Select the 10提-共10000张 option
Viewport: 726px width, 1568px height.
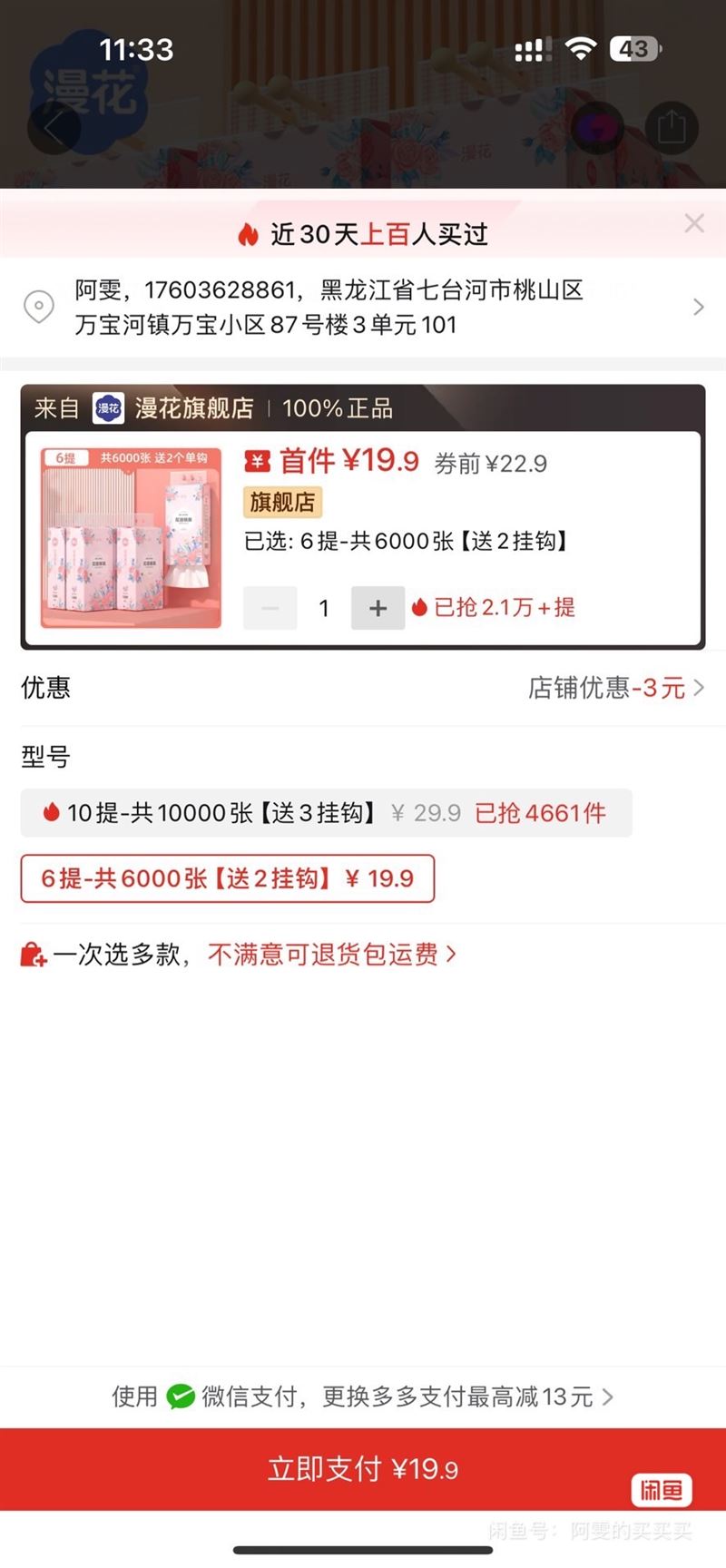point(327,813)
